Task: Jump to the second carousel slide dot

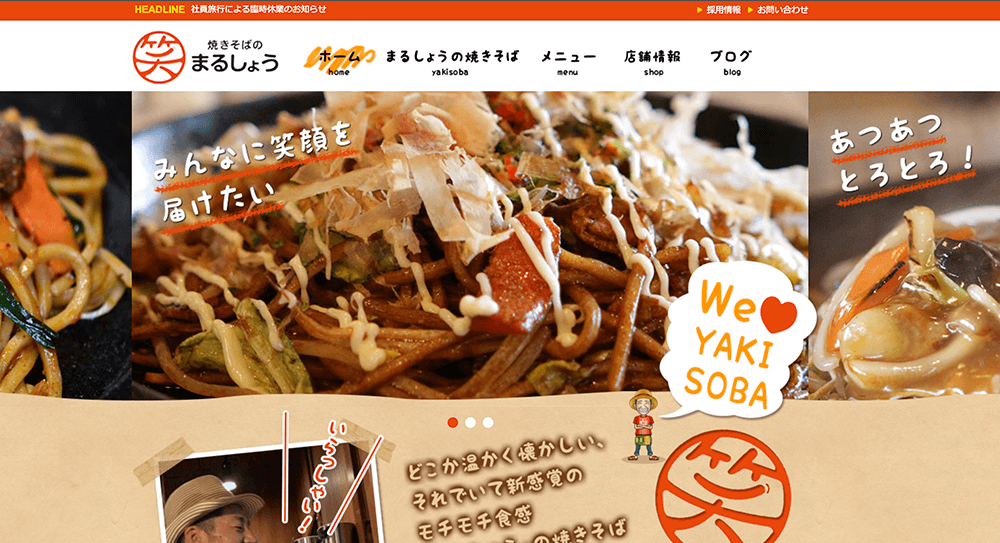Action: point(471,422)
